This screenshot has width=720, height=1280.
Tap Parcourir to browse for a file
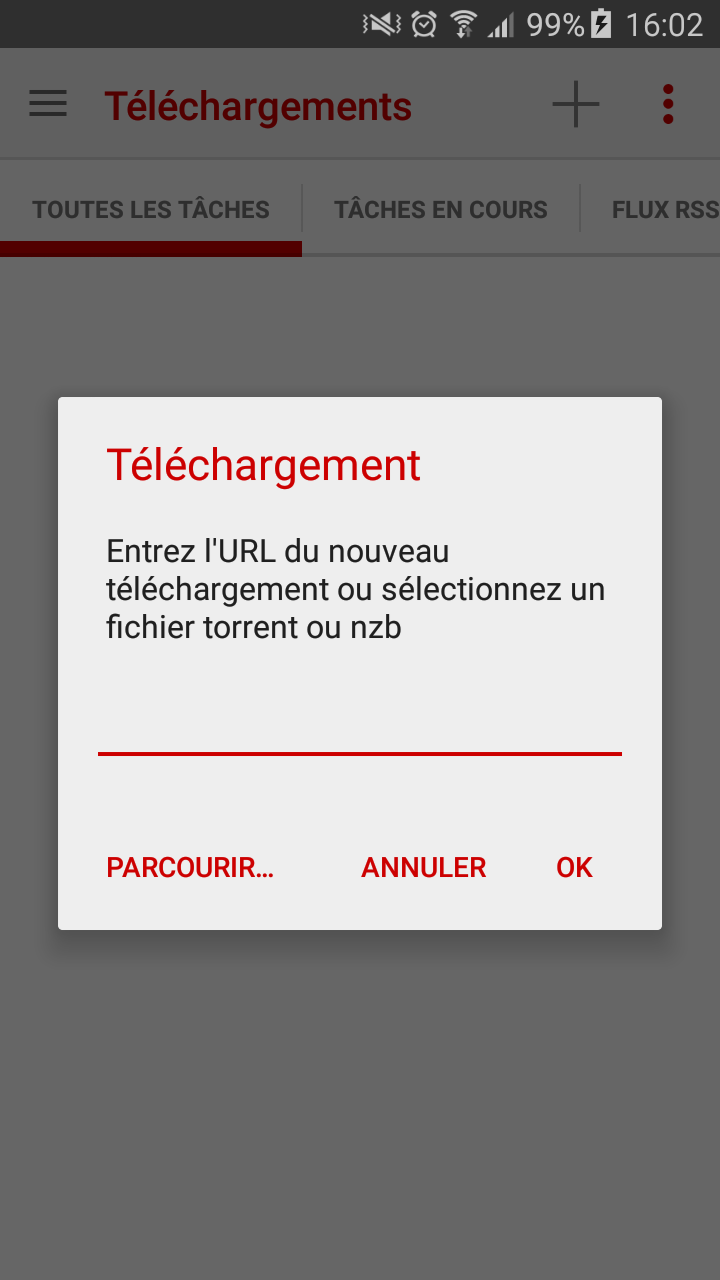coord(190,867)
